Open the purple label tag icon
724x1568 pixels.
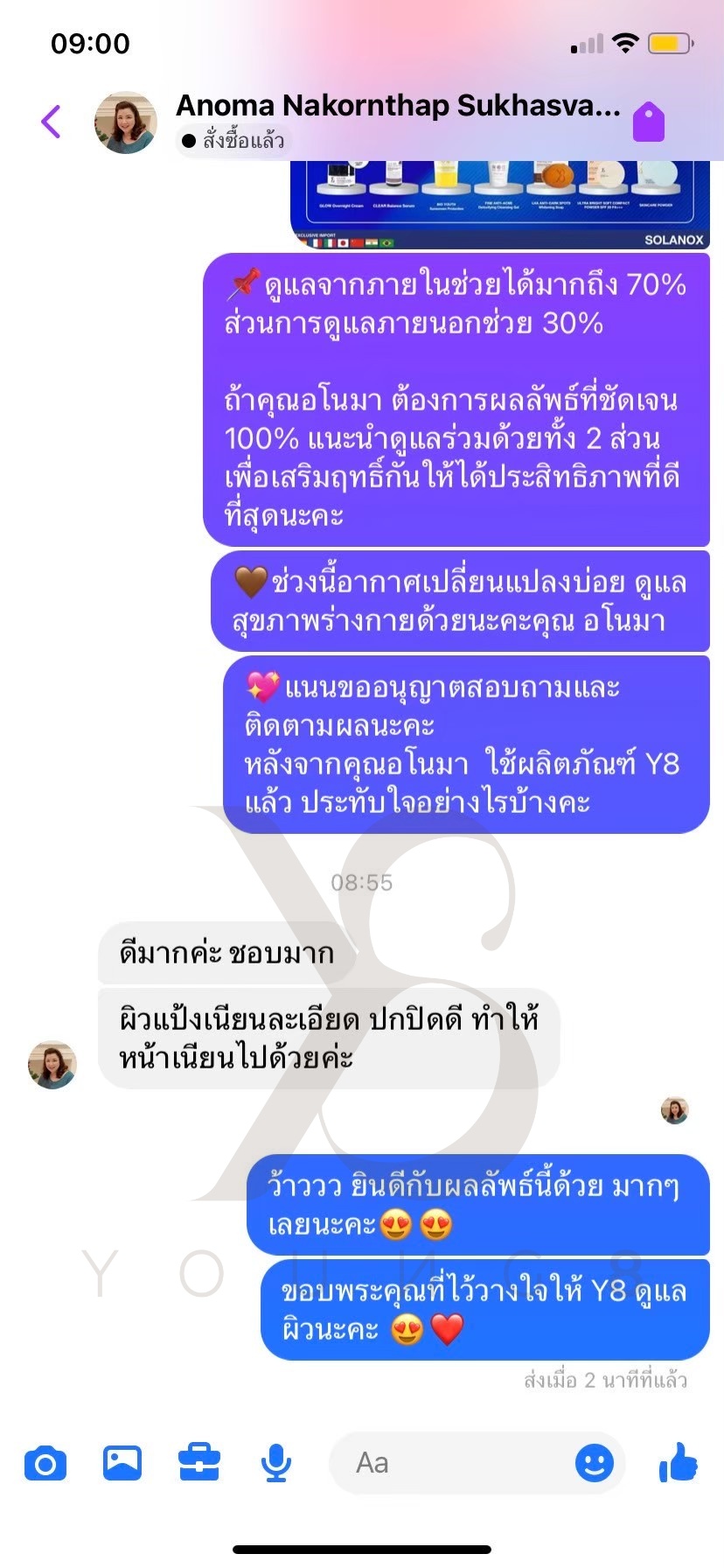649,122
